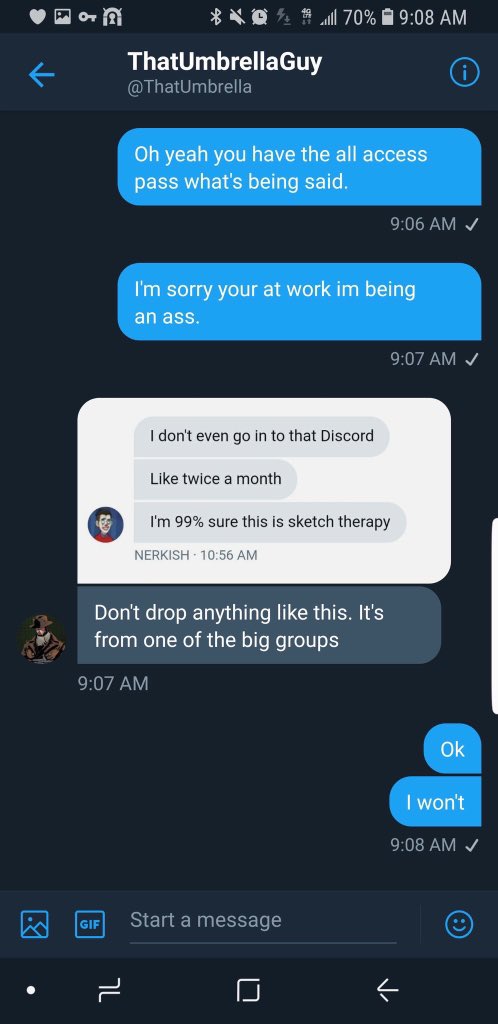498x1024 pixels.
Task: Open conversation info icon
Action: pos(465,74)
